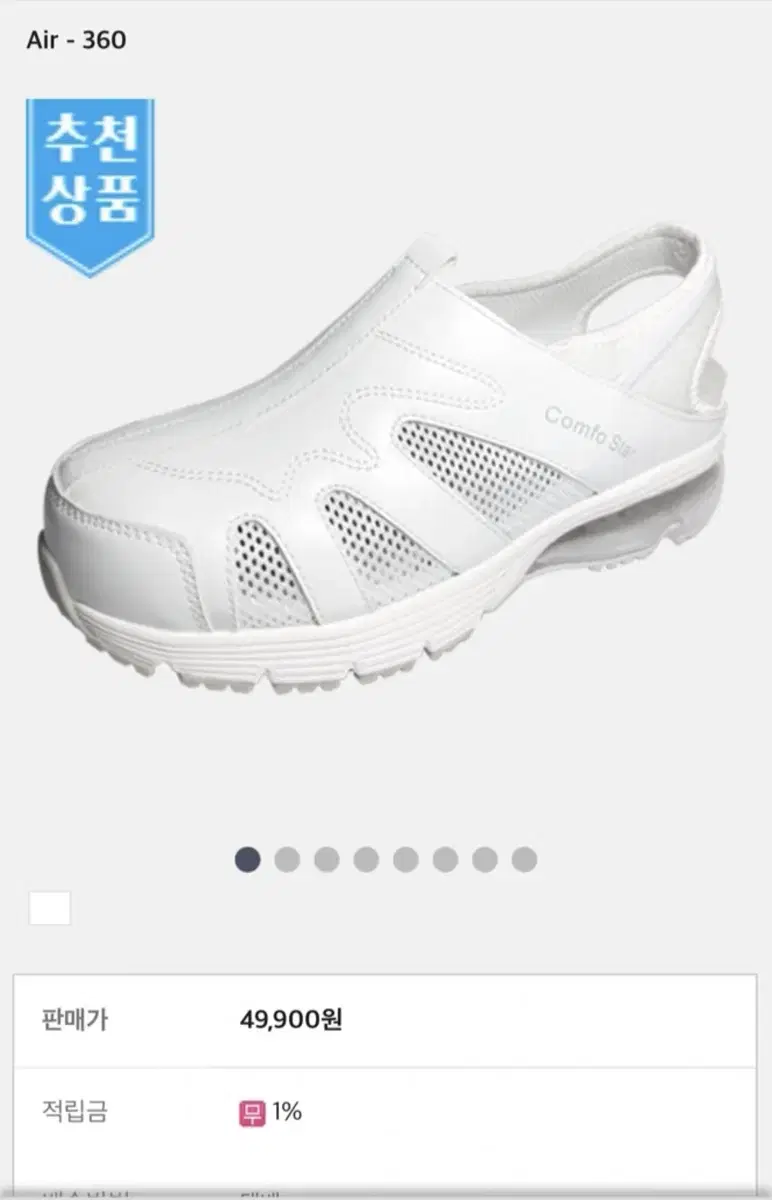Select the fourth carousel dot

[x=363, y=858]
